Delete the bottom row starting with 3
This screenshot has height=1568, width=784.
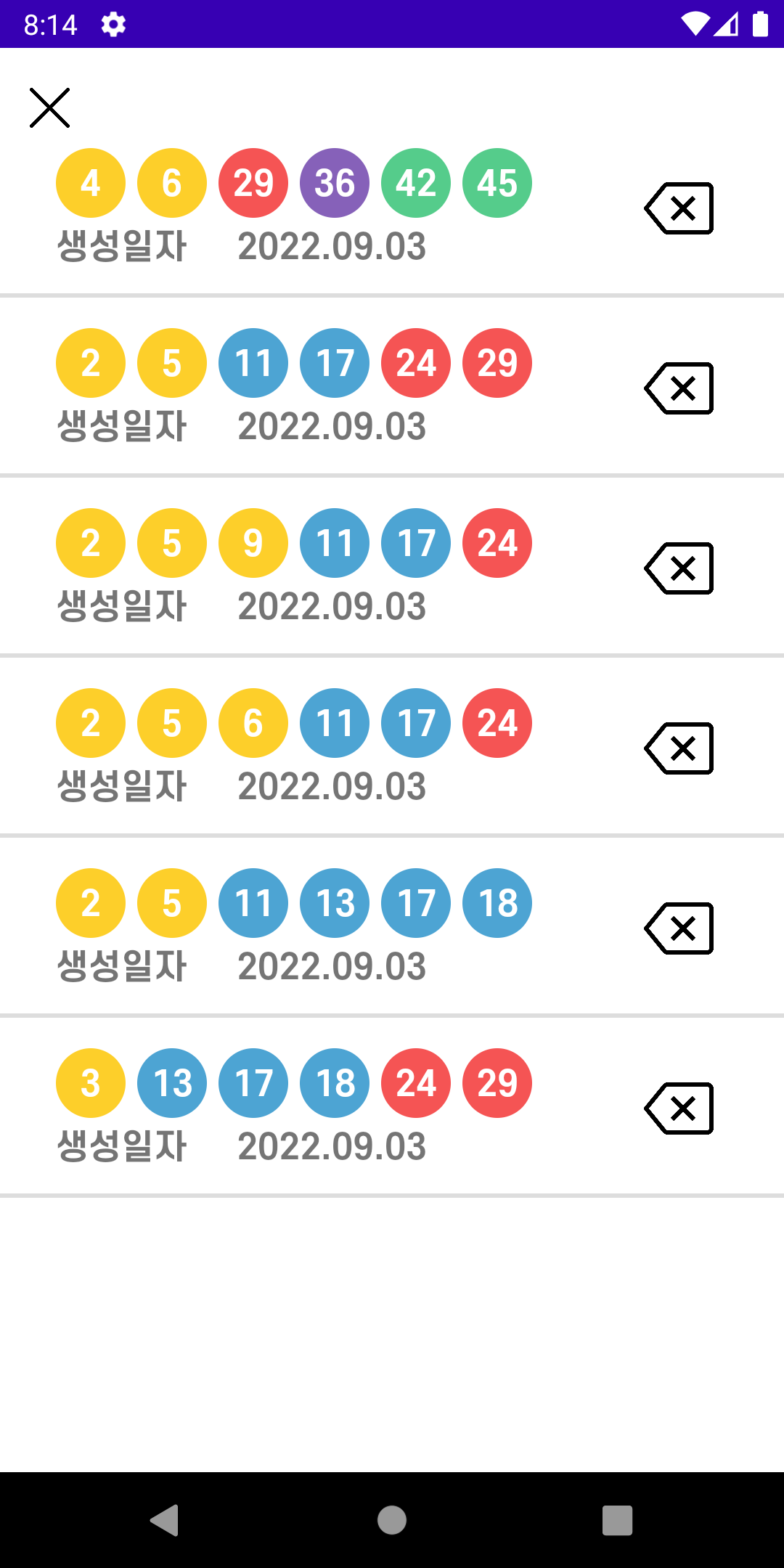pos(679,1108)
